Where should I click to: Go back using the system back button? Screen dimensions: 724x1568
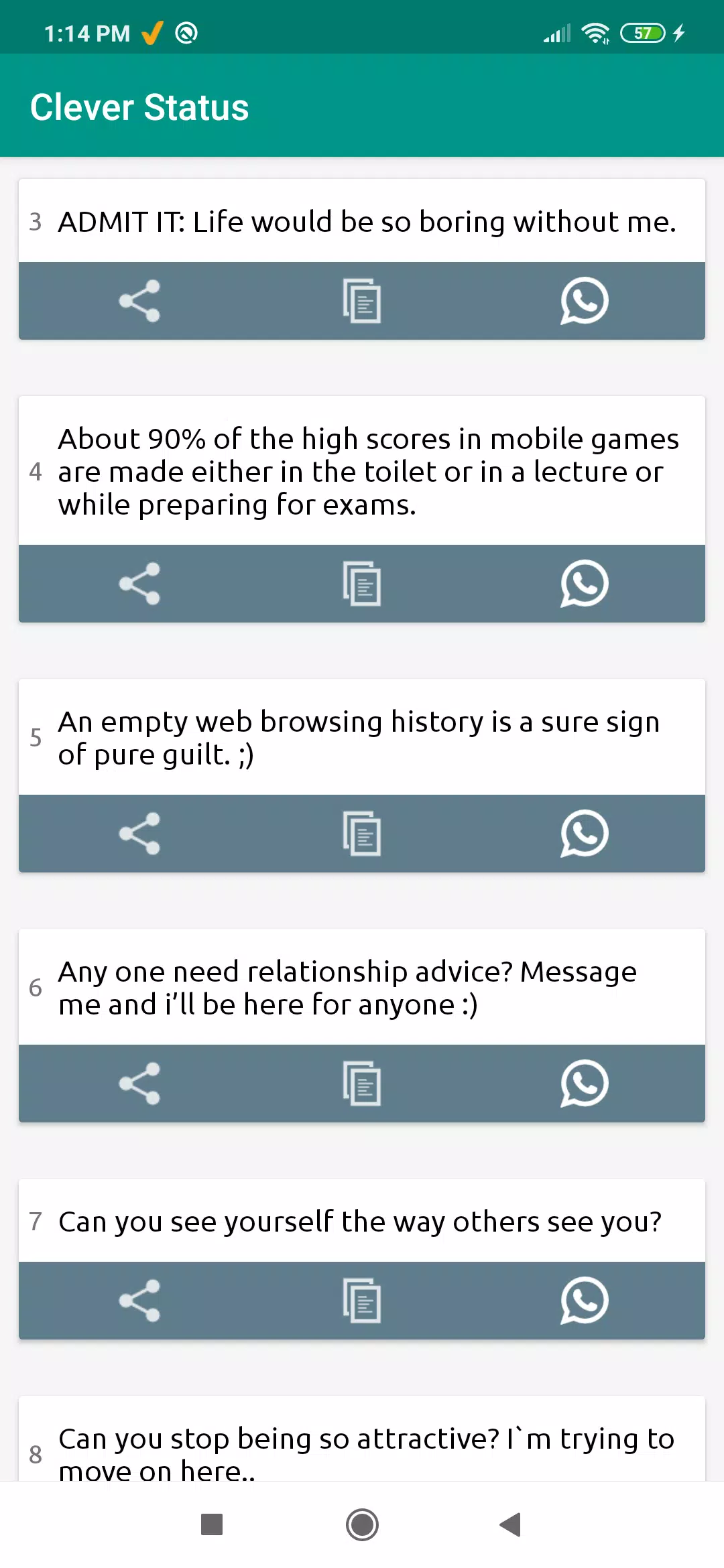(x=511, y=1524)
